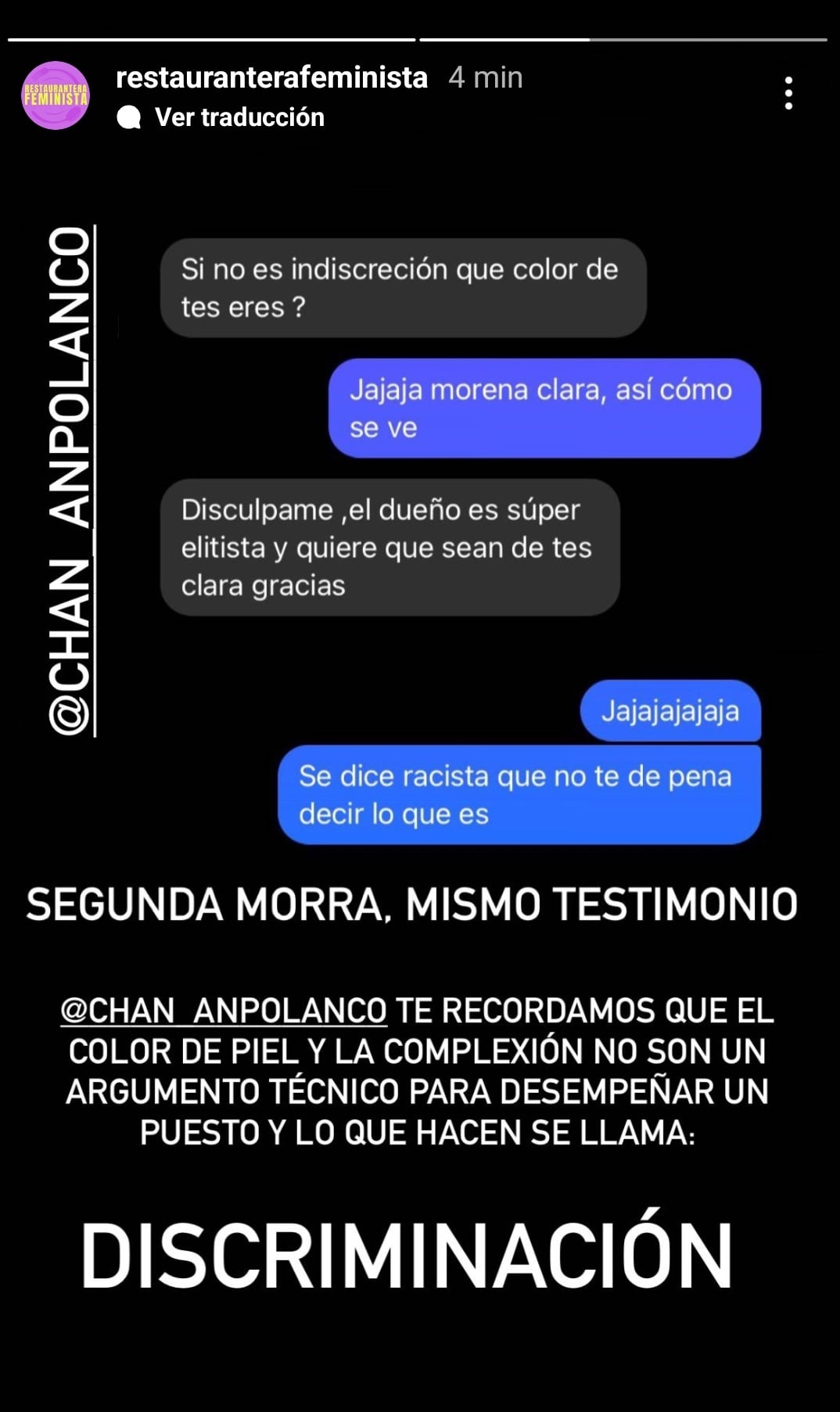This screenshot has width=840, height=1412.
Task: Tap the restauranterafeminista username
Action: click(x=271, y=77)
